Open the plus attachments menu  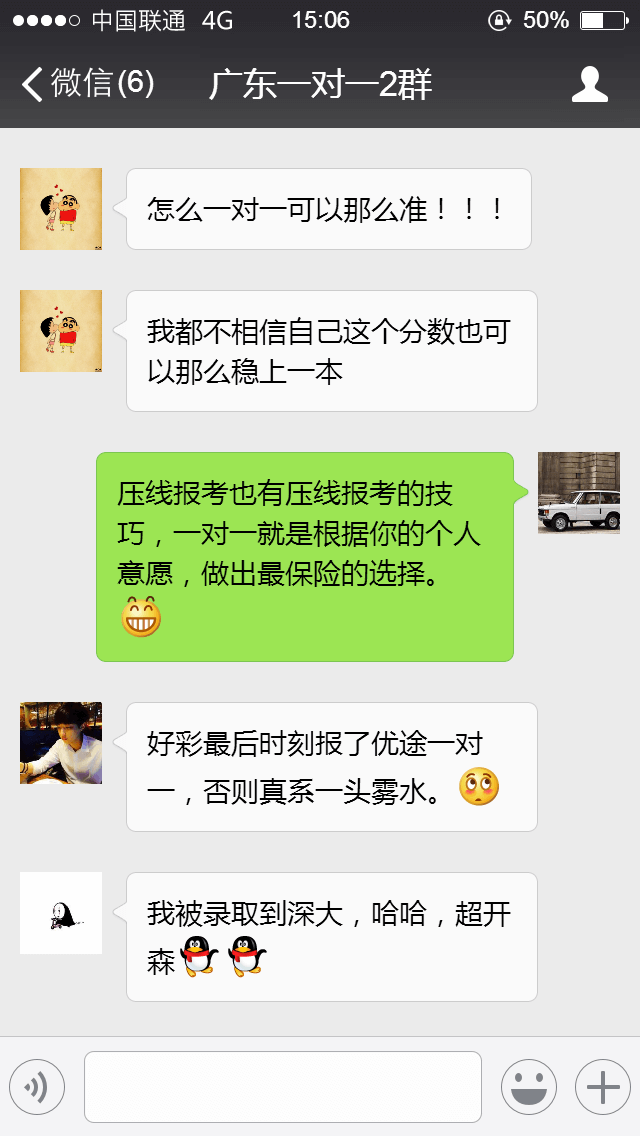(x=602, y=1086)
